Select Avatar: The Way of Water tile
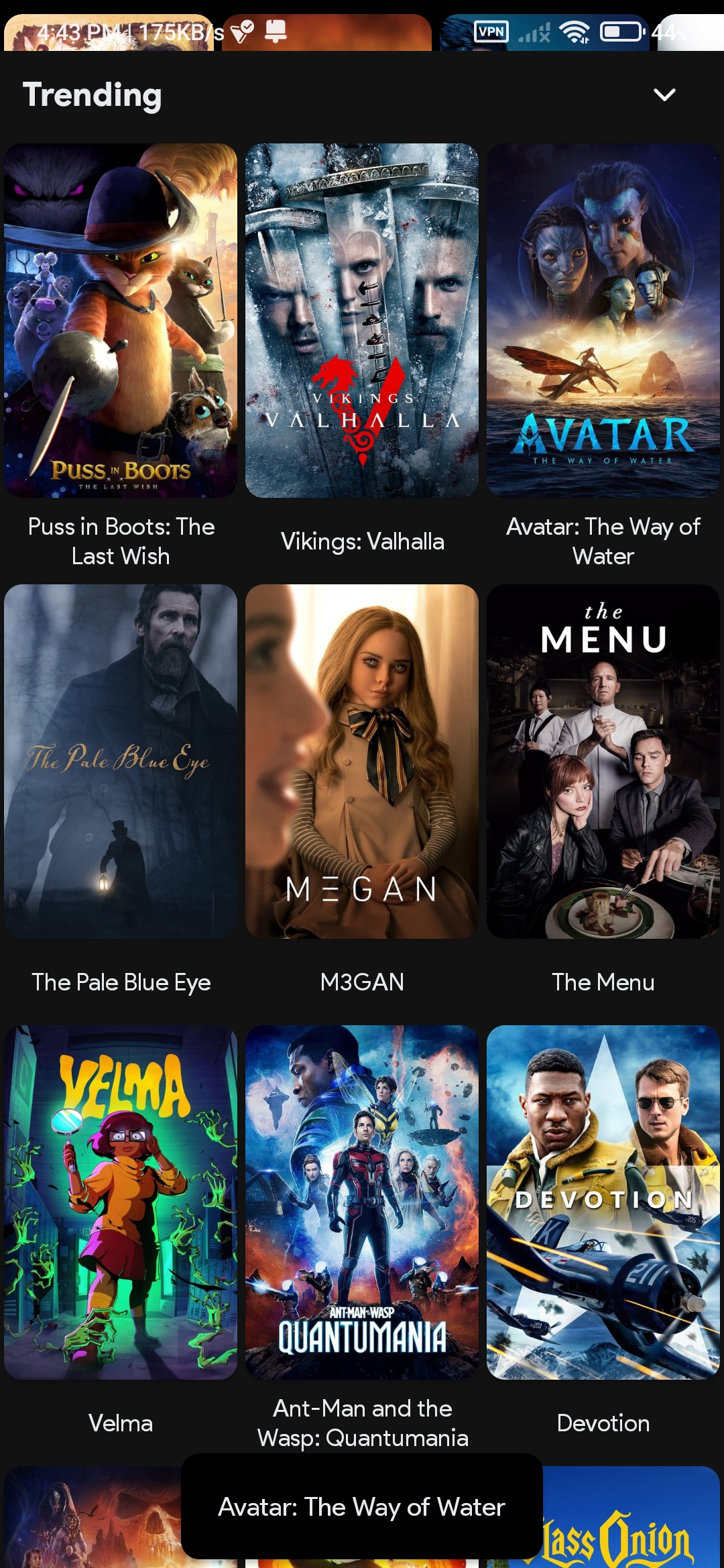Viewport: 724px width, 1568px height. pos(603,320)
